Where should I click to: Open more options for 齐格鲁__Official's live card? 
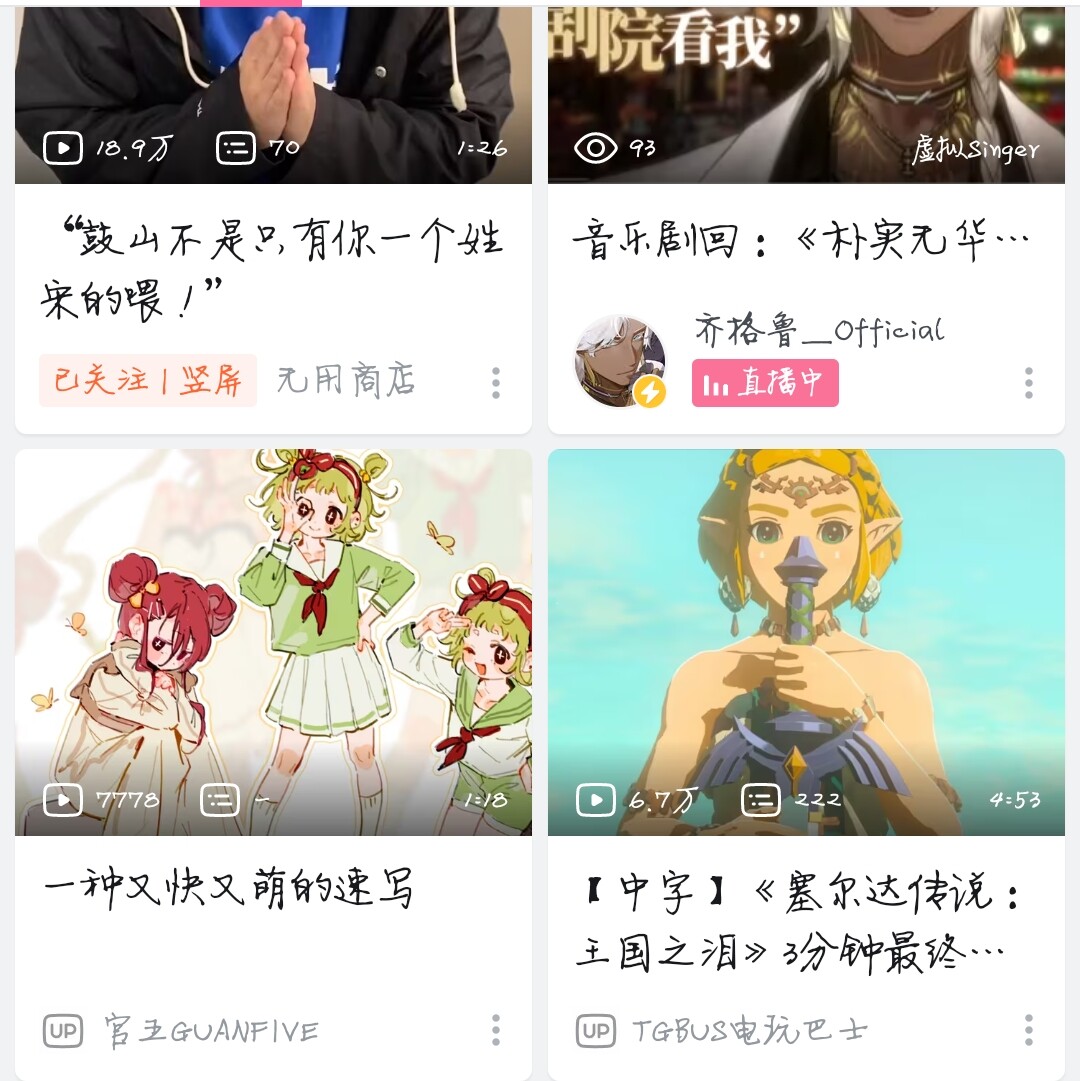pos(1028,382)
